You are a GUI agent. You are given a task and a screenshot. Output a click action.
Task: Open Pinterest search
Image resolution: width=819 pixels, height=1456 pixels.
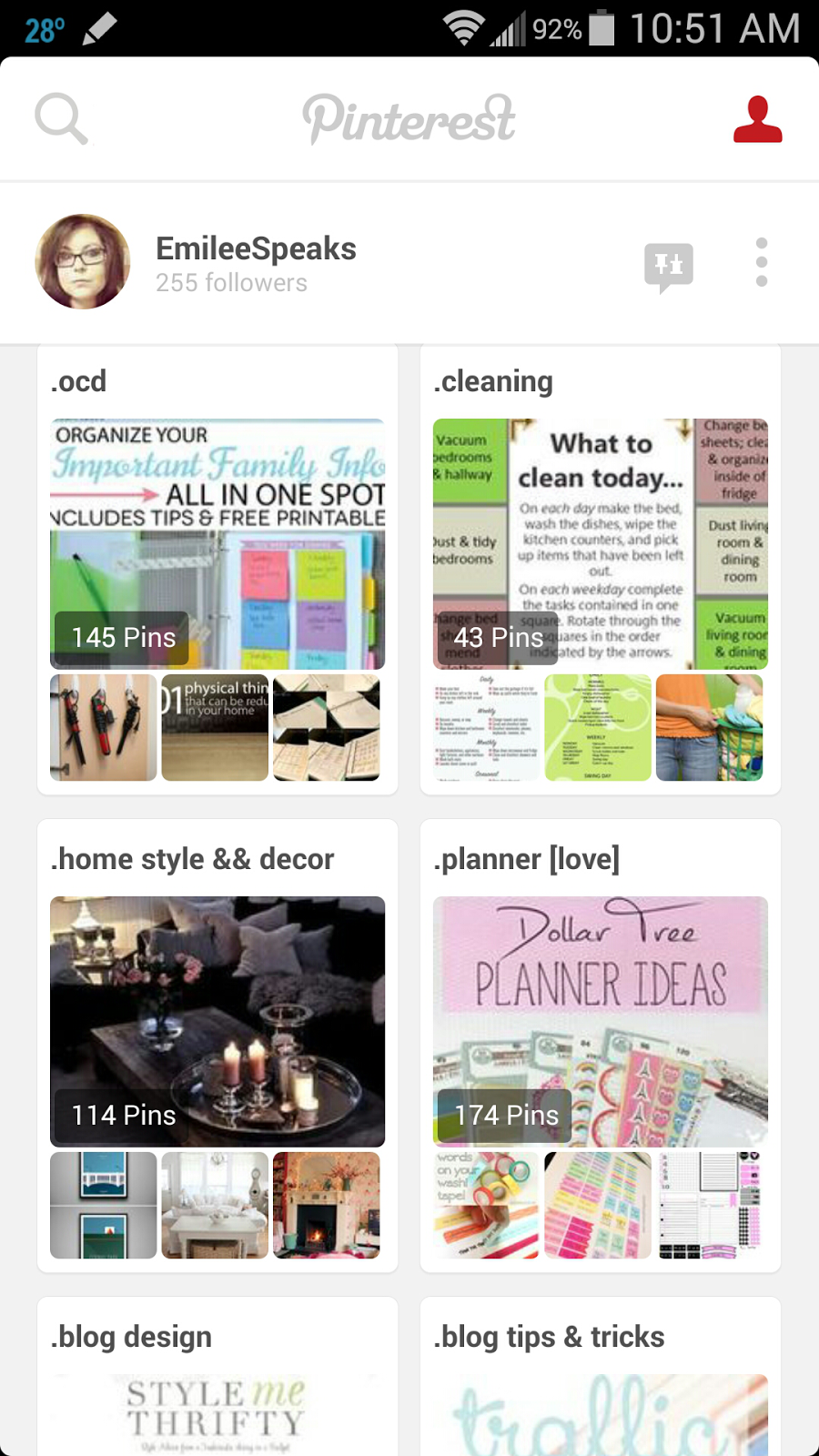click(61, 119)
